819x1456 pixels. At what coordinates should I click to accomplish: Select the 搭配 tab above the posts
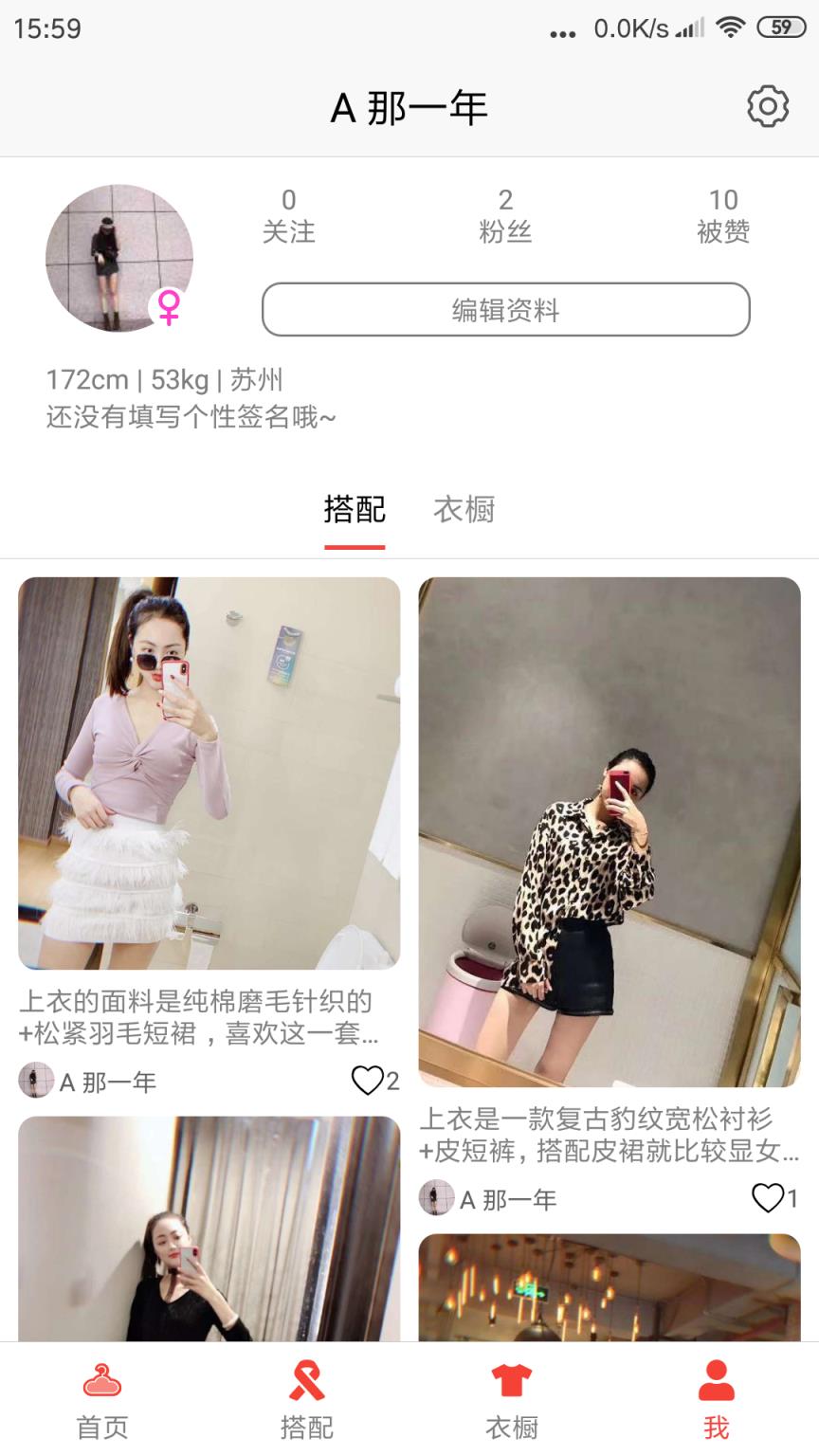355,510
